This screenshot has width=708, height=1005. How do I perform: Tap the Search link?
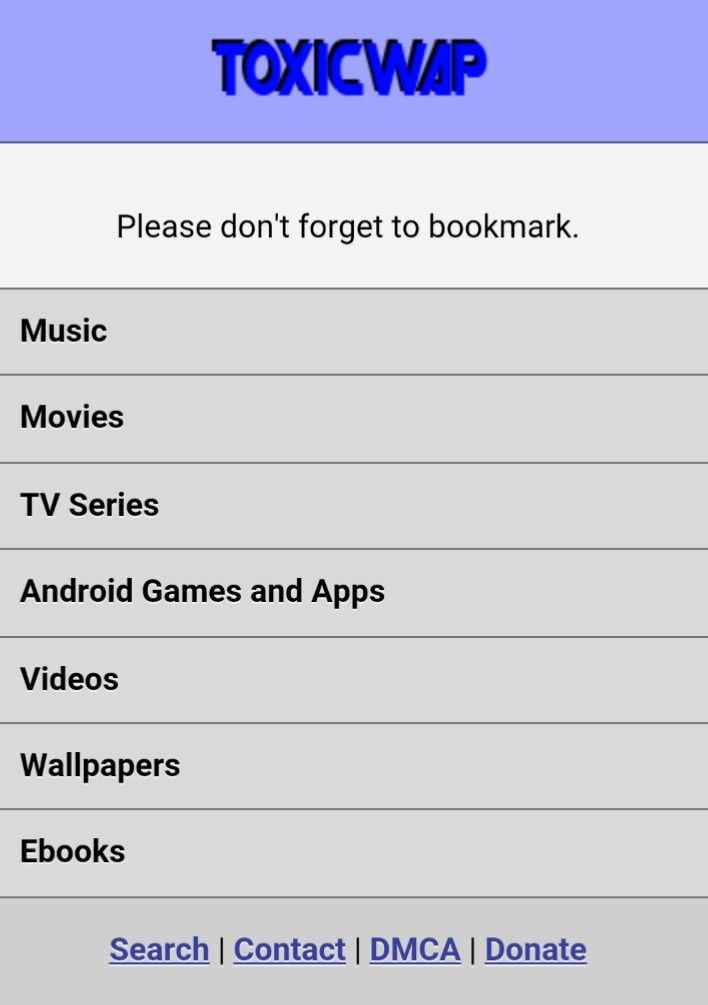pyautogui.click(x=159, y=949)
